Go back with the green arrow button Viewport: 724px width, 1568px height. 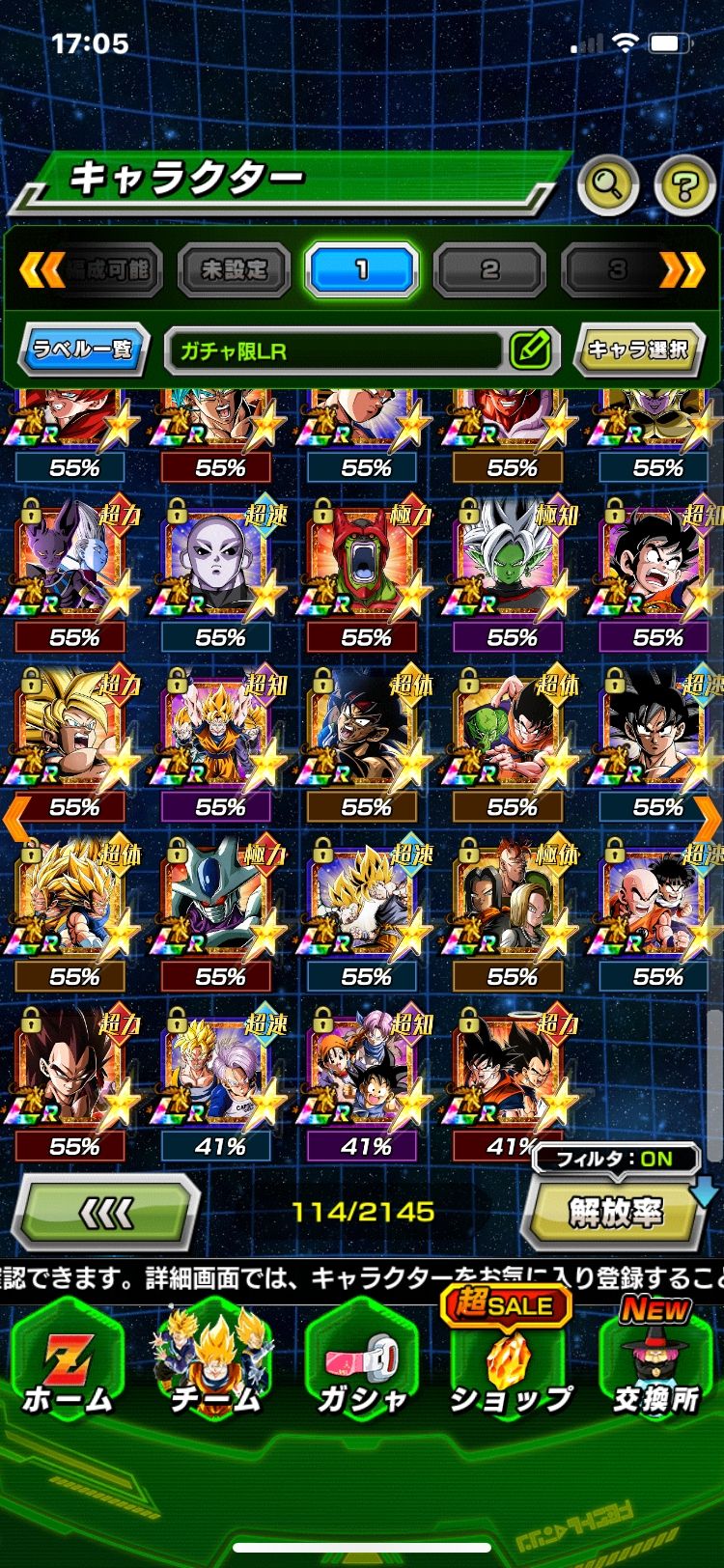tap(106, 1214)
